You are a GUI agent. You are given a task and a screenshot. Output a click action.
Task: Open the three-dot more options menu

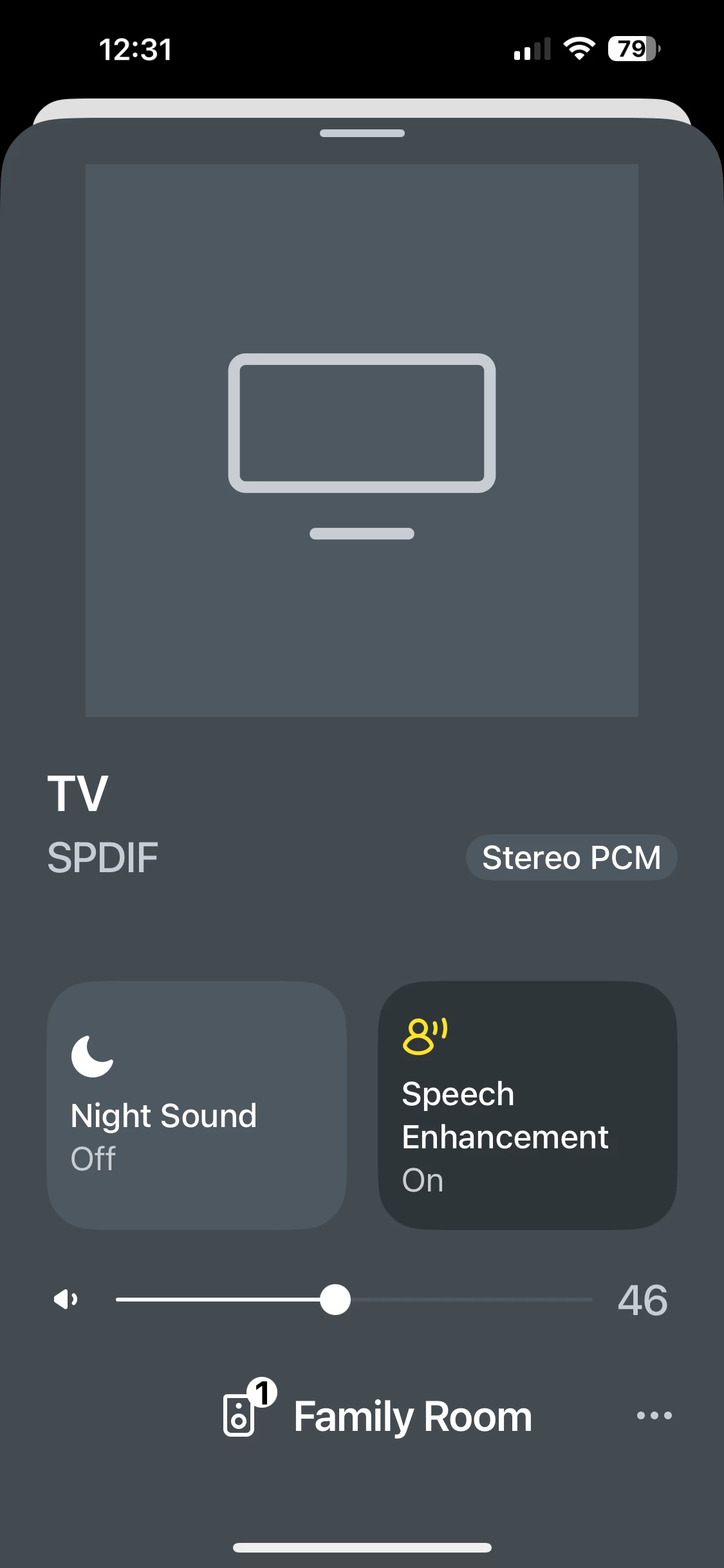pos(654,1415)
